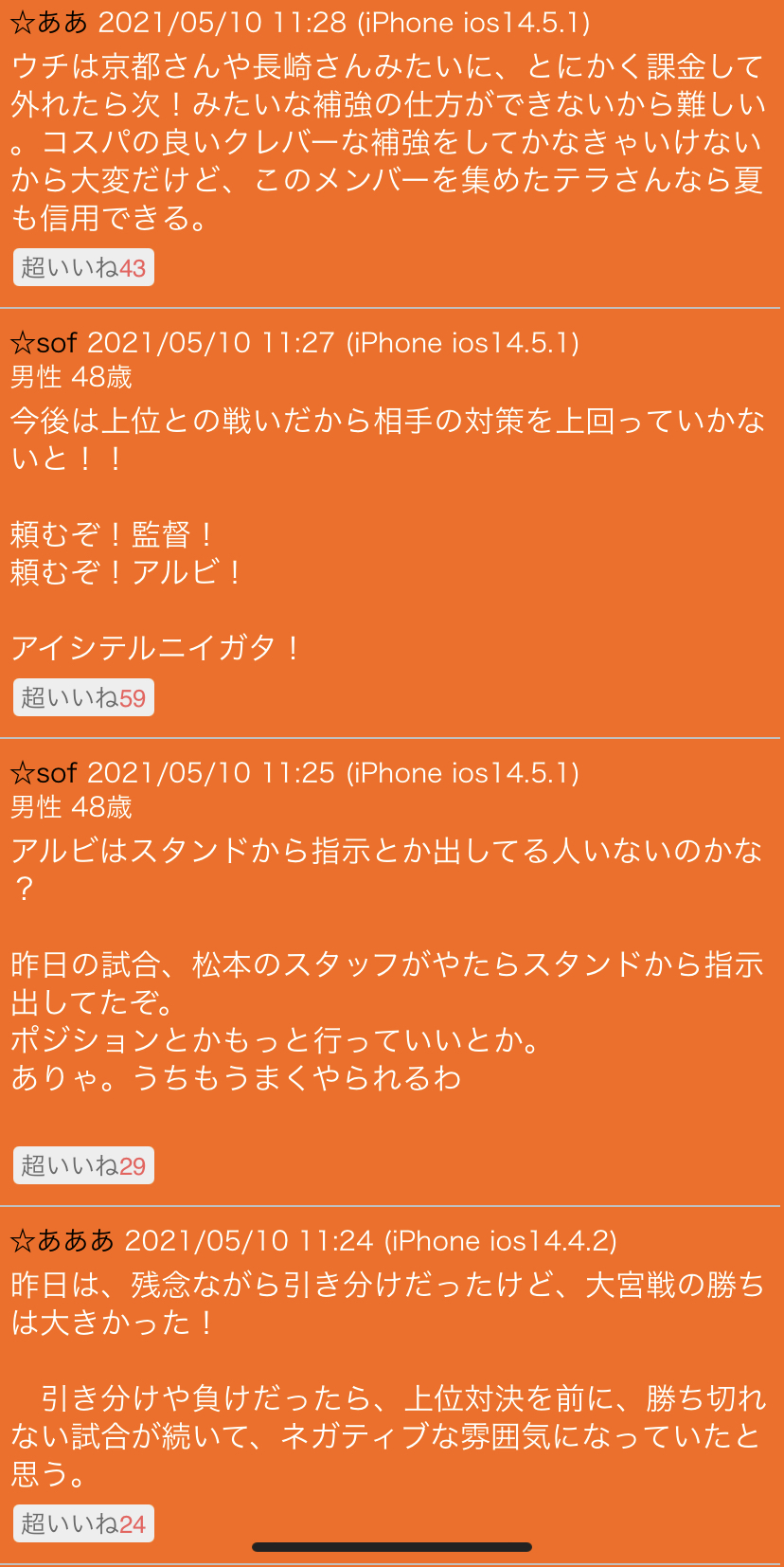Like sof's comment with 59 超いいね
This screenshot has height=1567, width=784.
[83, 698]
